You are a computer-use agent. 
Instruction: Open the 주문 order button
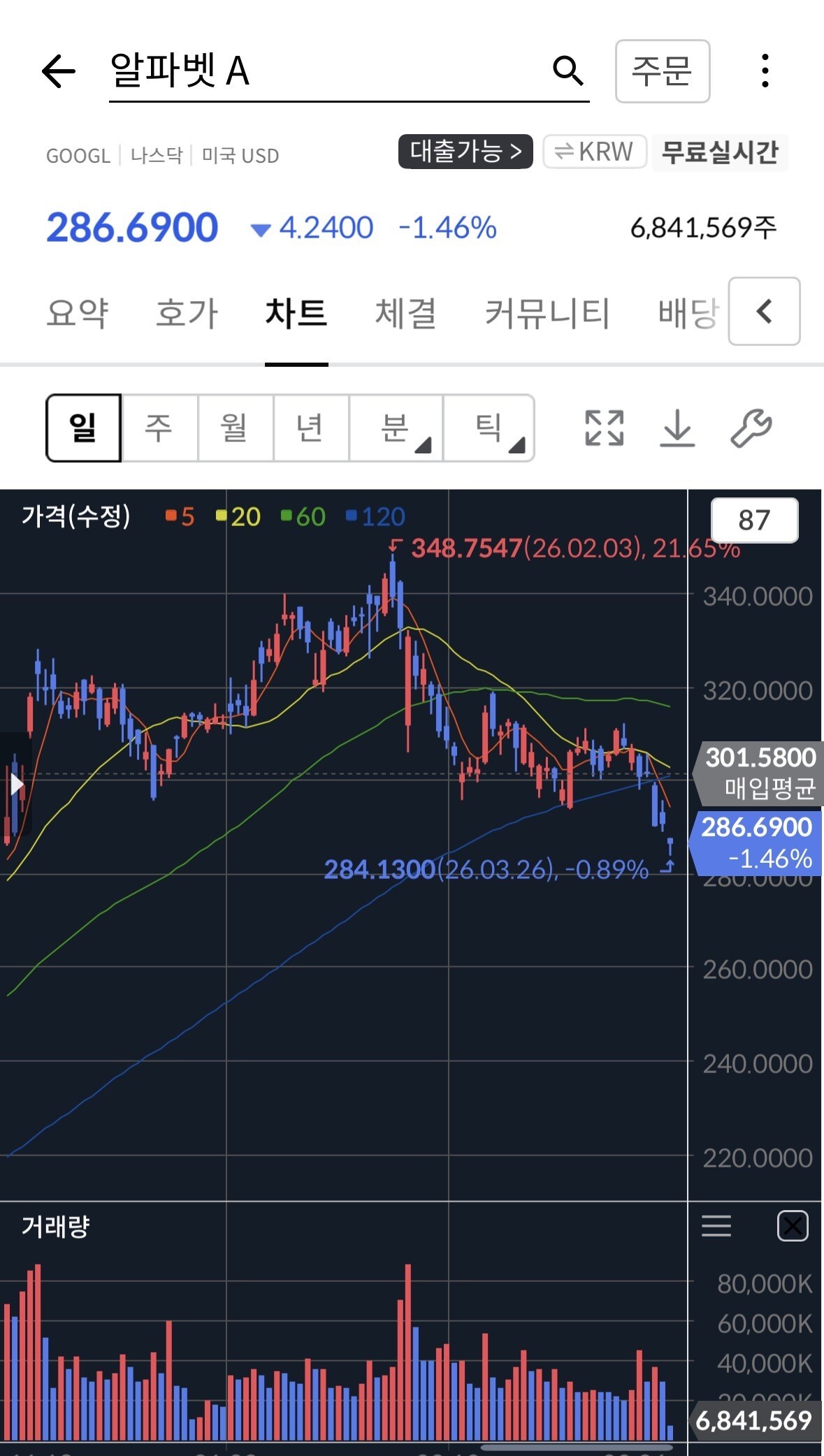click(x=662, y=71)
